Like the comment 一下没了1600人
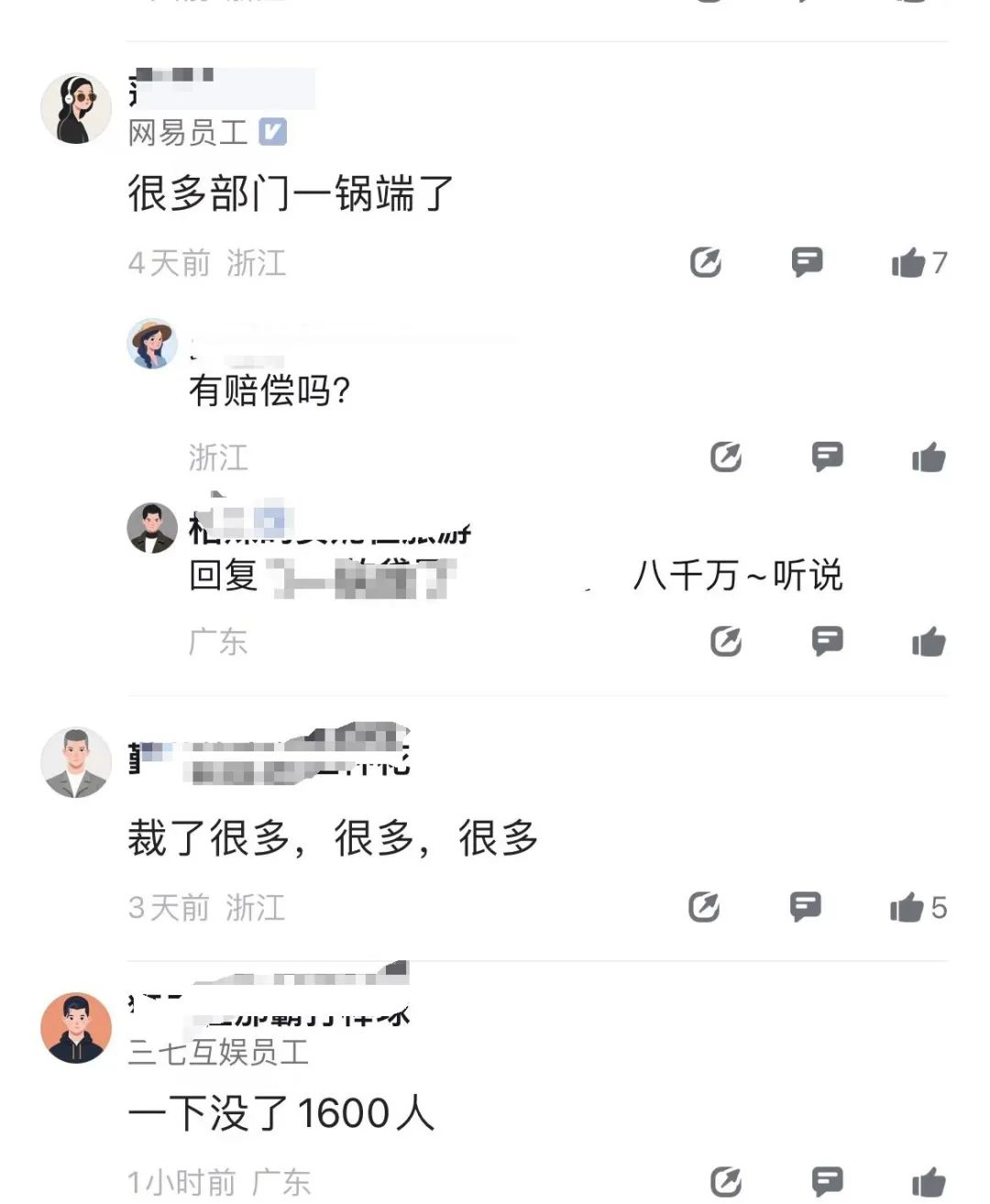990x1204 pixels. tap(928, 1182)
